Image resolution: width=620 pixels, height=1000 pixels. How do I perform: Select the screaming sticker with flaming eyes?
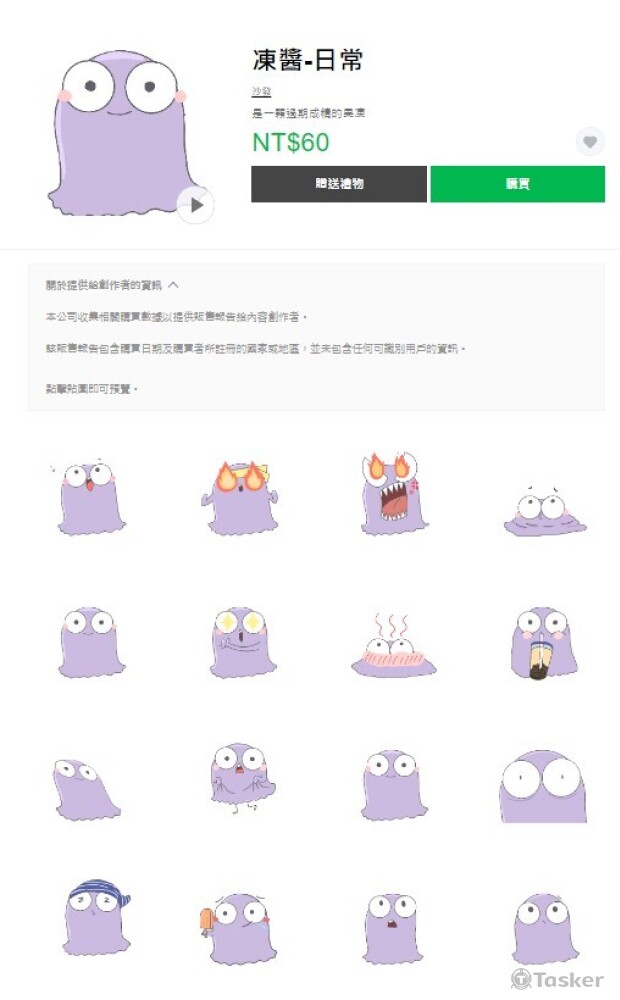(x=395, y=492)
